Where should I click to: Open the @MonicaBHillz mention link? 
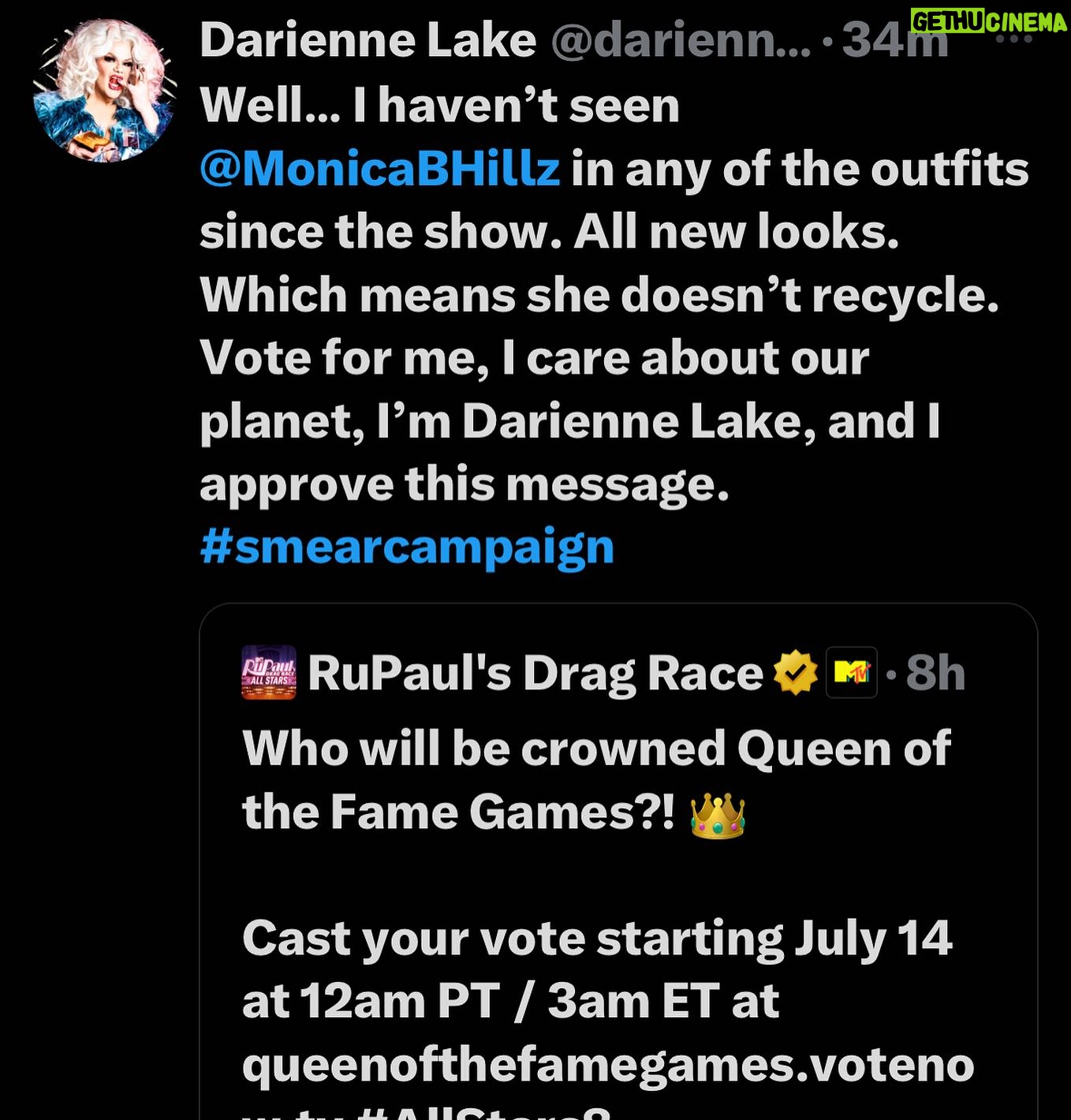tap(379, 169)
